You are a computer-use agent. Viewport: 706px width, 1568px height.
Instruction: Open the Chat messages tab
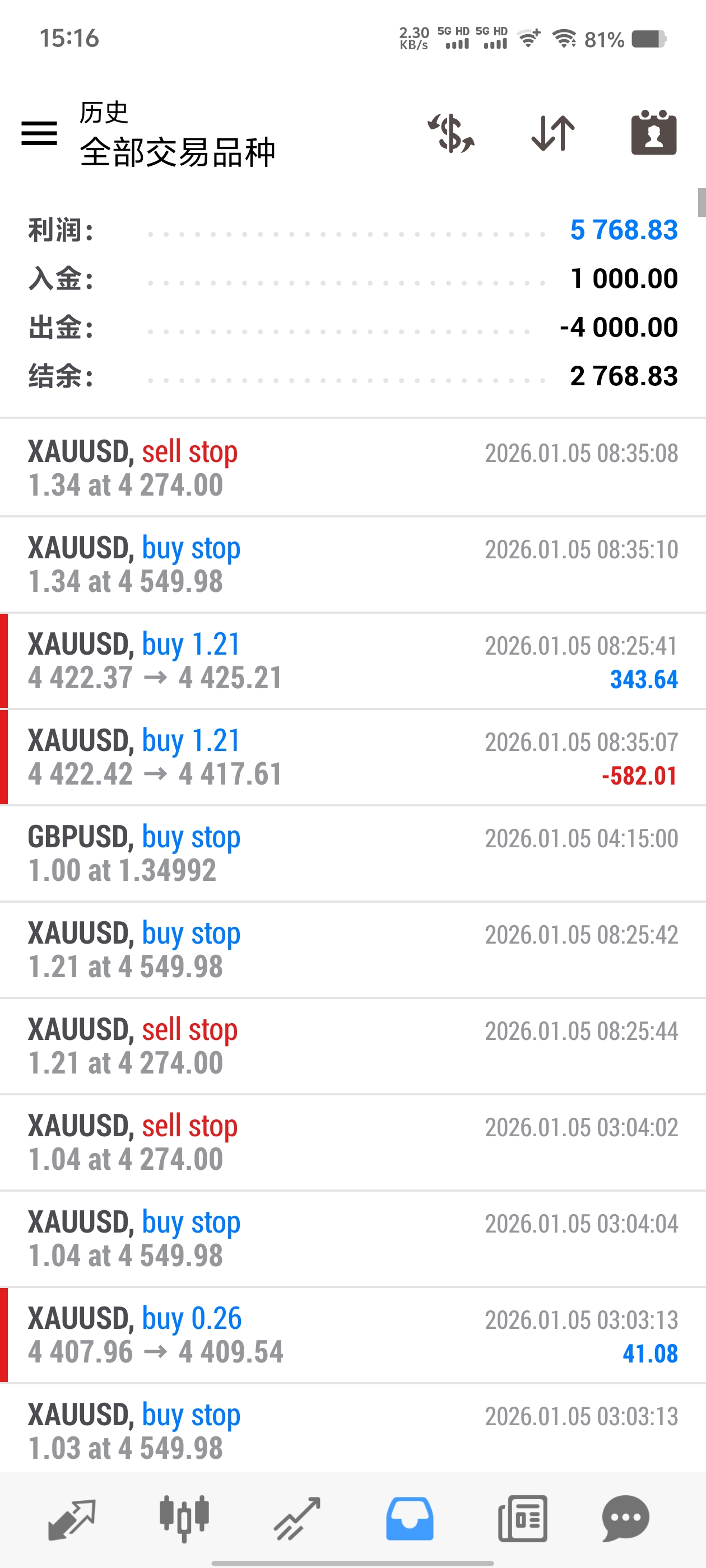(625, 1519)
